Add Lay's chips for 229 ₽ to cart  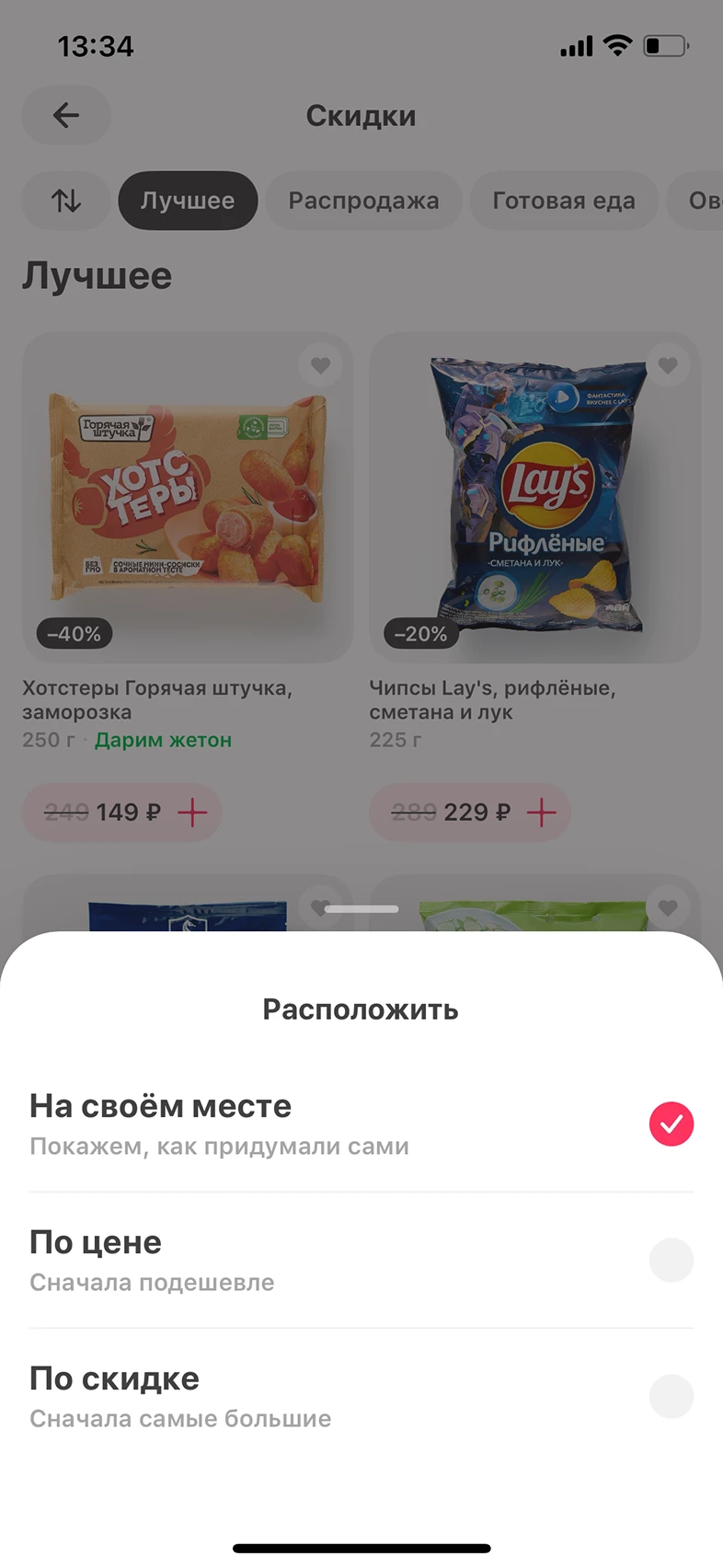(541, 813)
